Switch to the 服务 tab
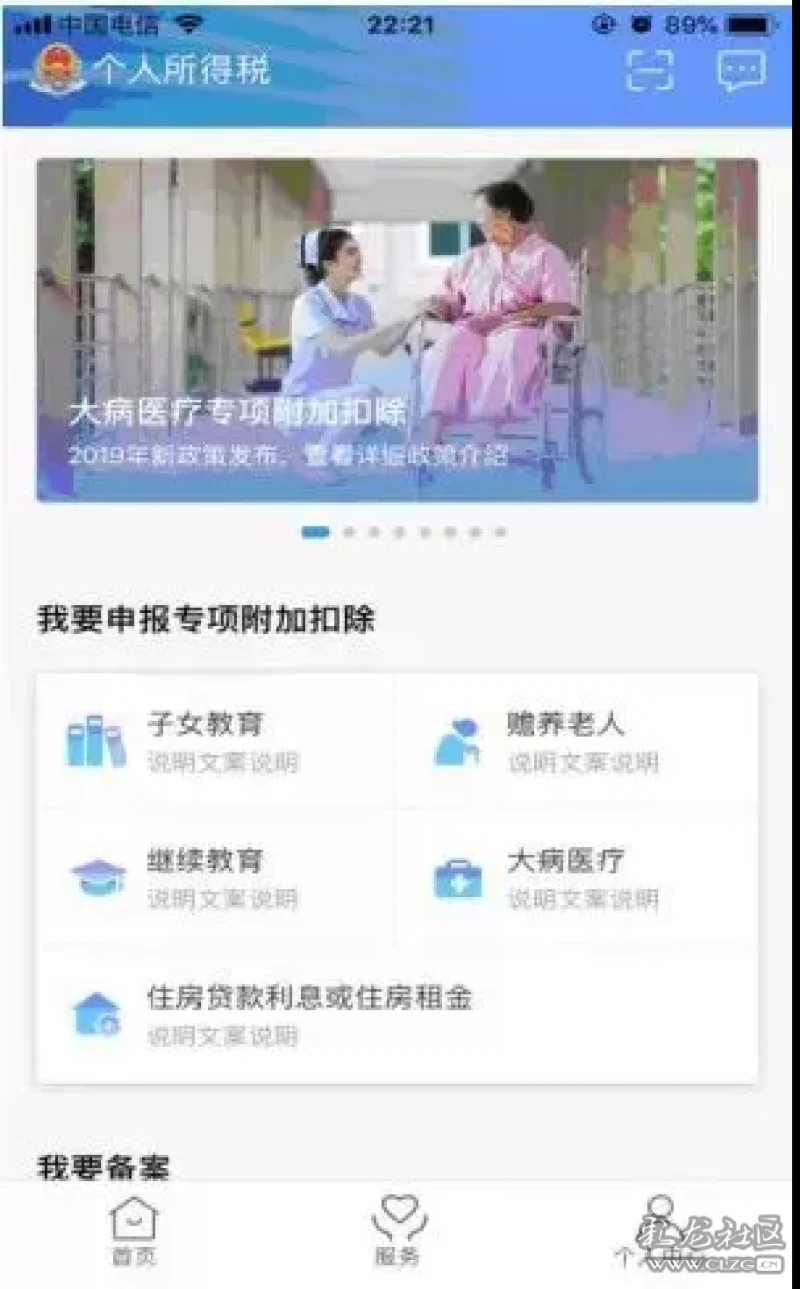 point(398,1231)
